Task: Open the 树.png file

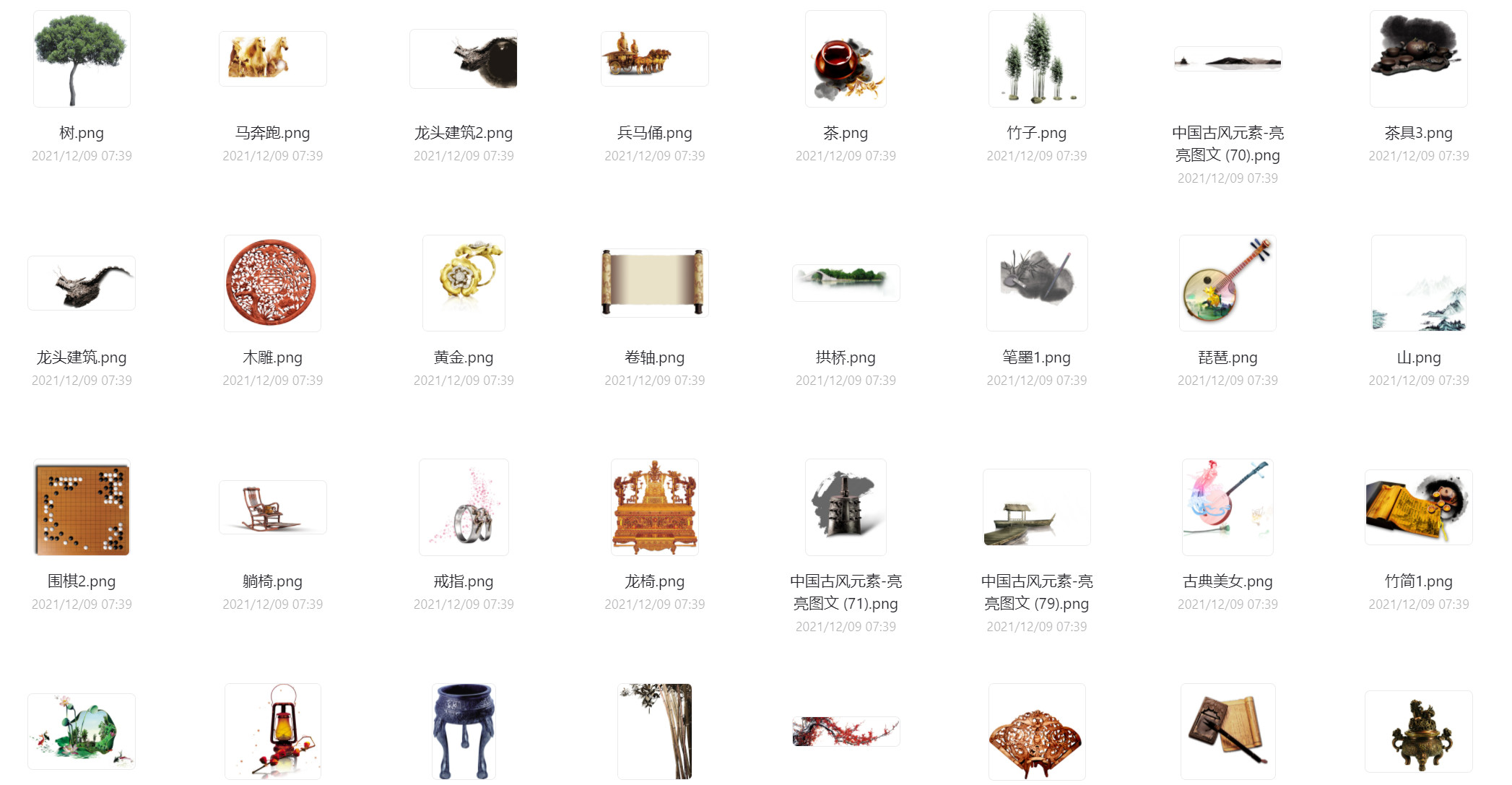Action: 82,59
